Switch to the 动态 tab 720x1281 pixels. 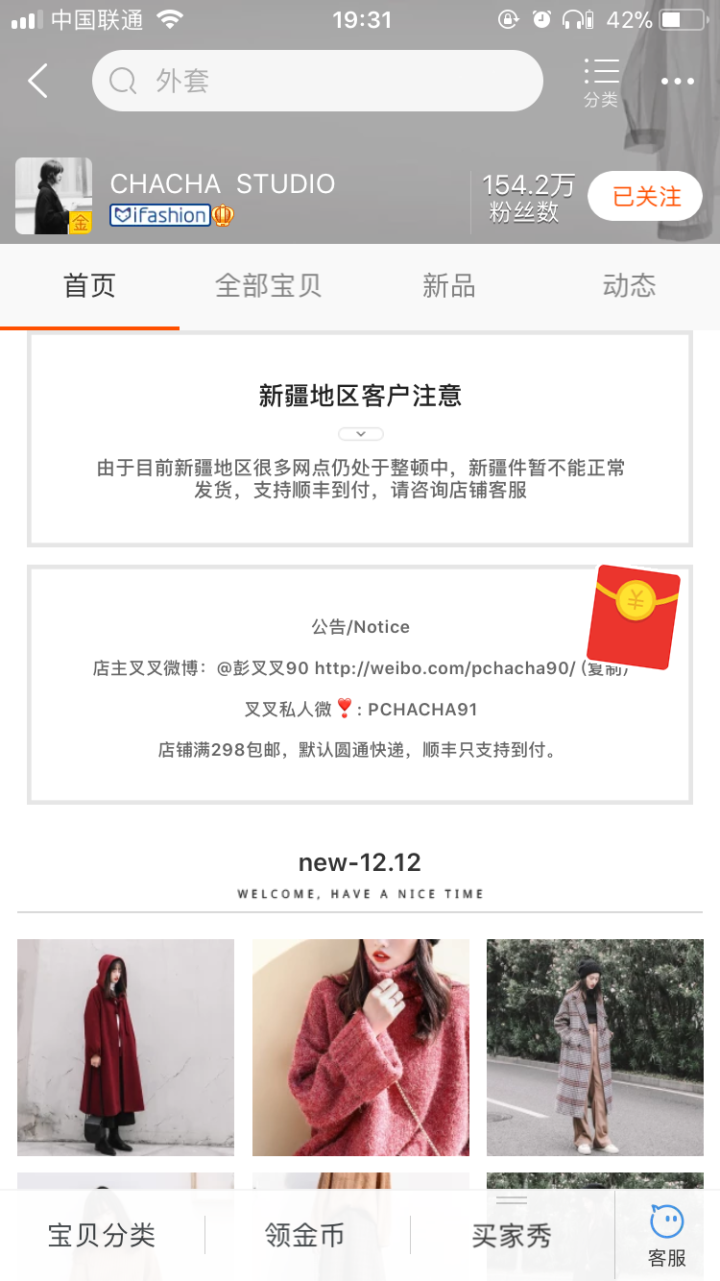(x=629, y=286)
